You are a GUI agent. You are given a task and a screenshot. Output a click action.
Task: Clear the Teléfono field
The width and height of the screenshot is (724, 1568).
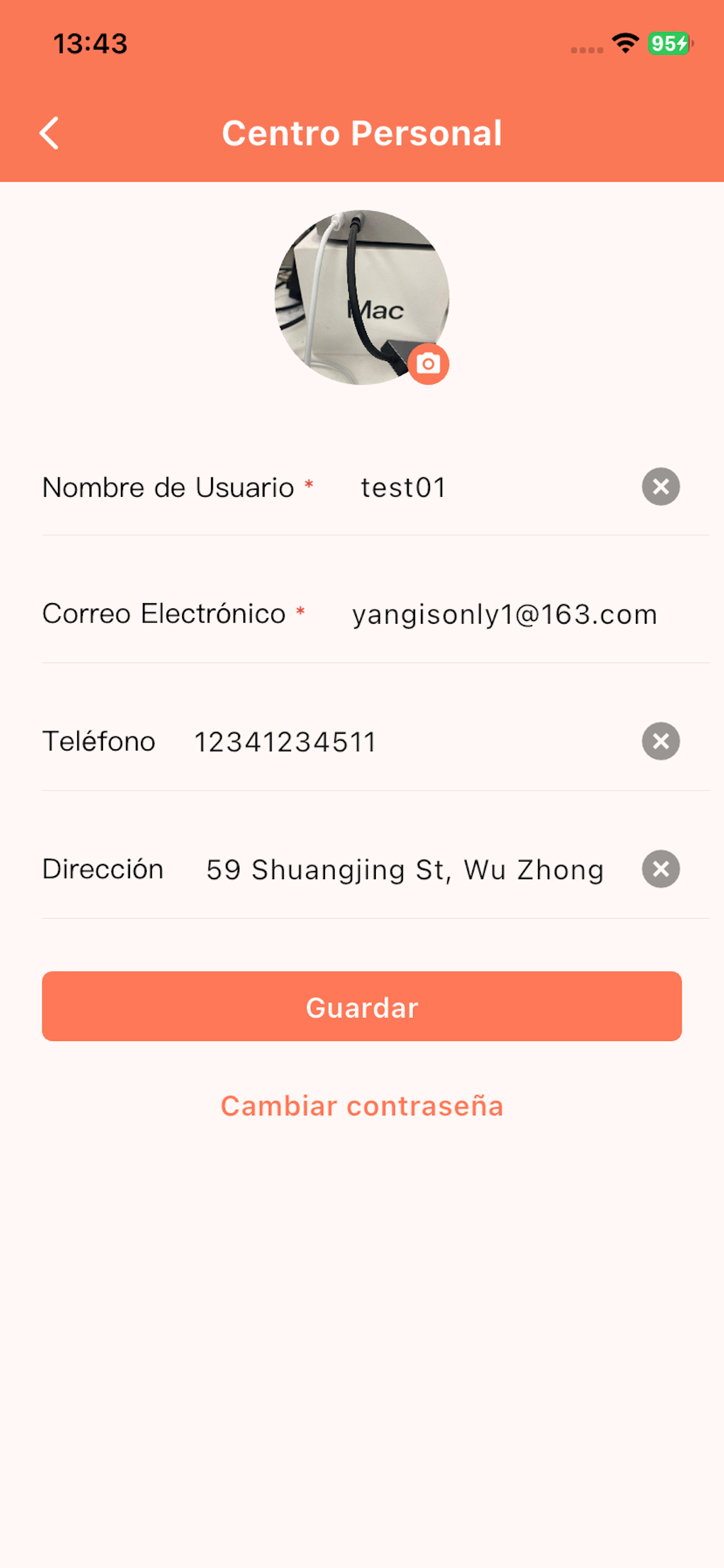[x=661, y=742]
